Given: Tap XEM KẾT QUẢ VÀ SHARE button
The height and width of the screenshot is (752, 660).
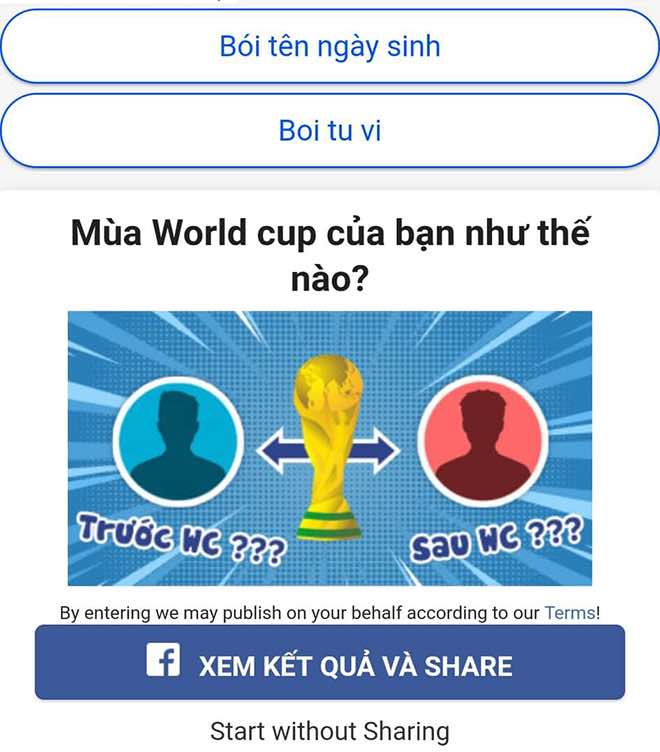Looking at the screenshot, I should [330, 664].
